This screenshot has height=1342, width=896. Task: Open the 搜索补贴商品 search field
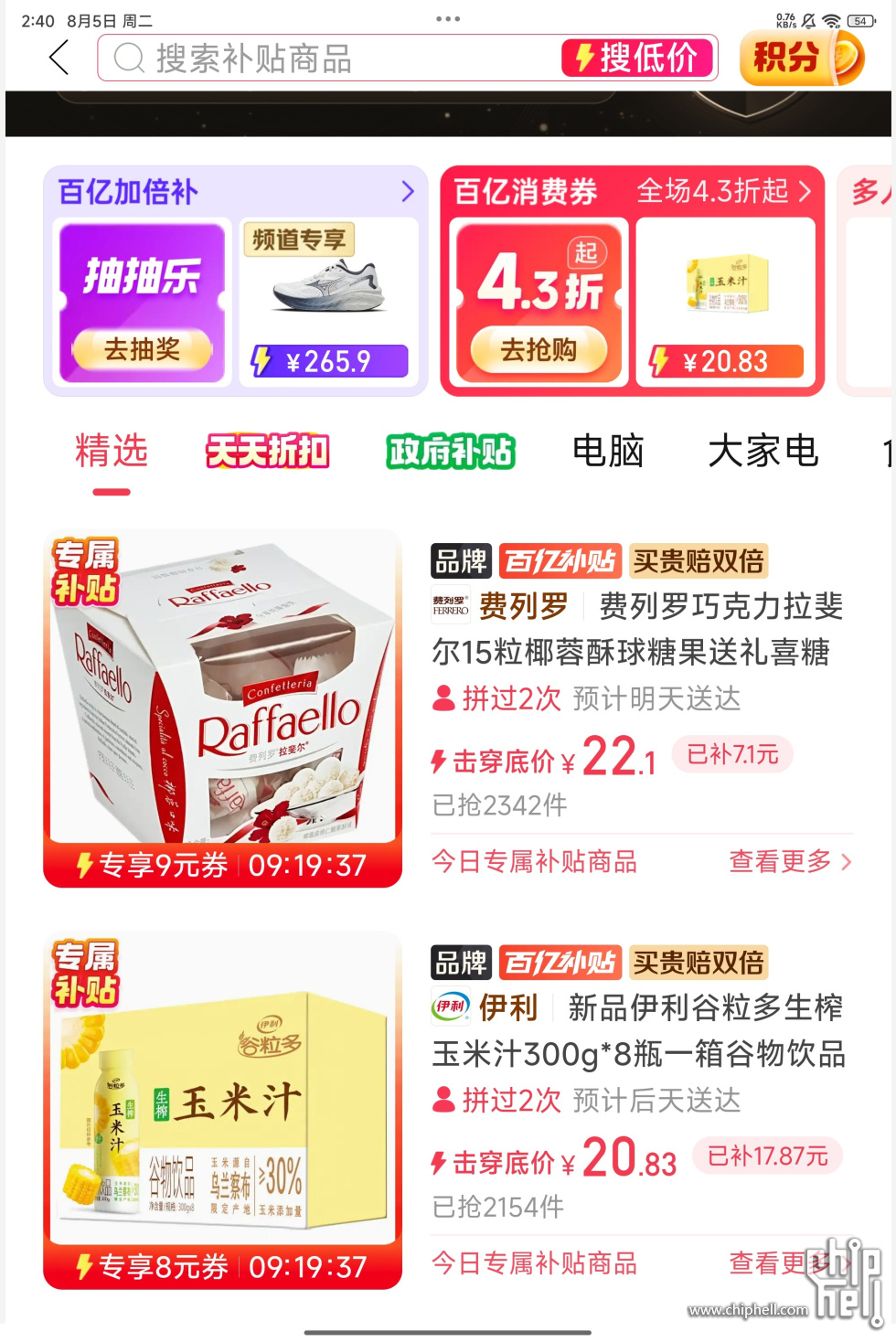329,59
